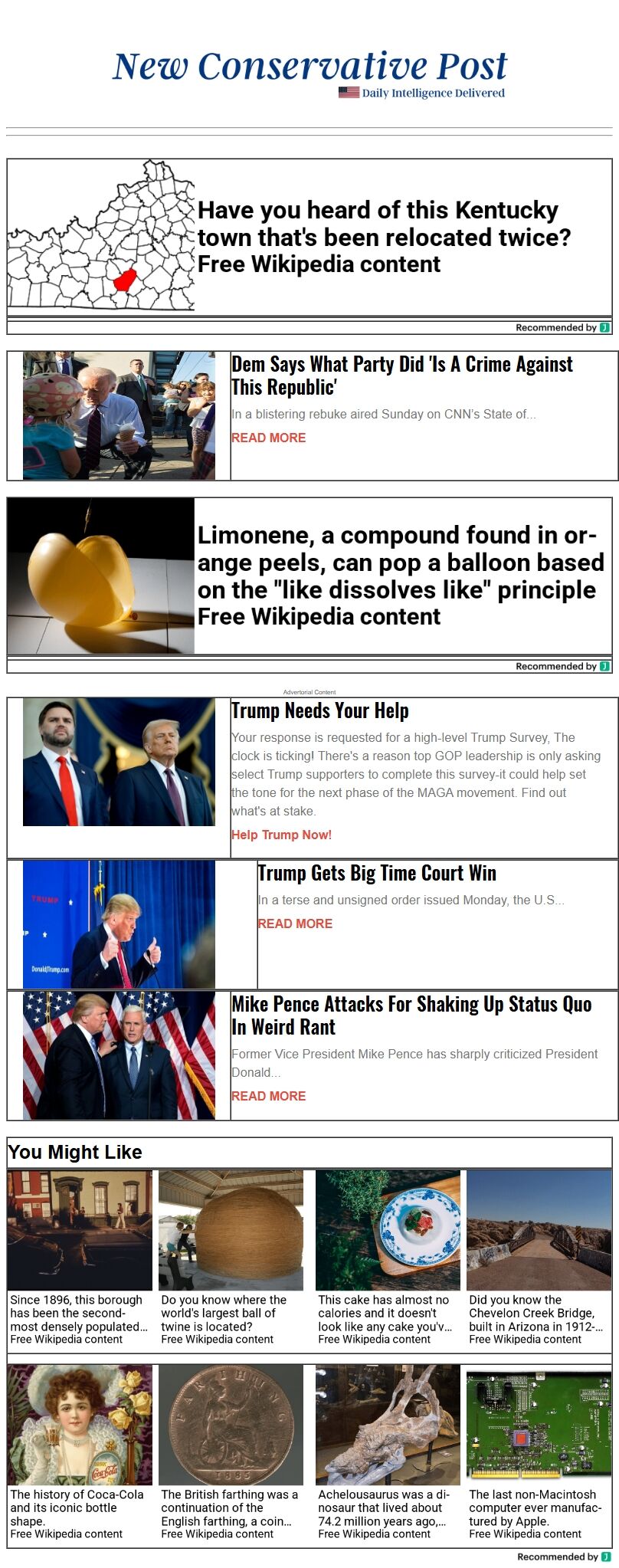This screenshot has height=1568, width=619.
Task: Open 'Trump Needs Your Help' headline
Action: pos(320,710)
